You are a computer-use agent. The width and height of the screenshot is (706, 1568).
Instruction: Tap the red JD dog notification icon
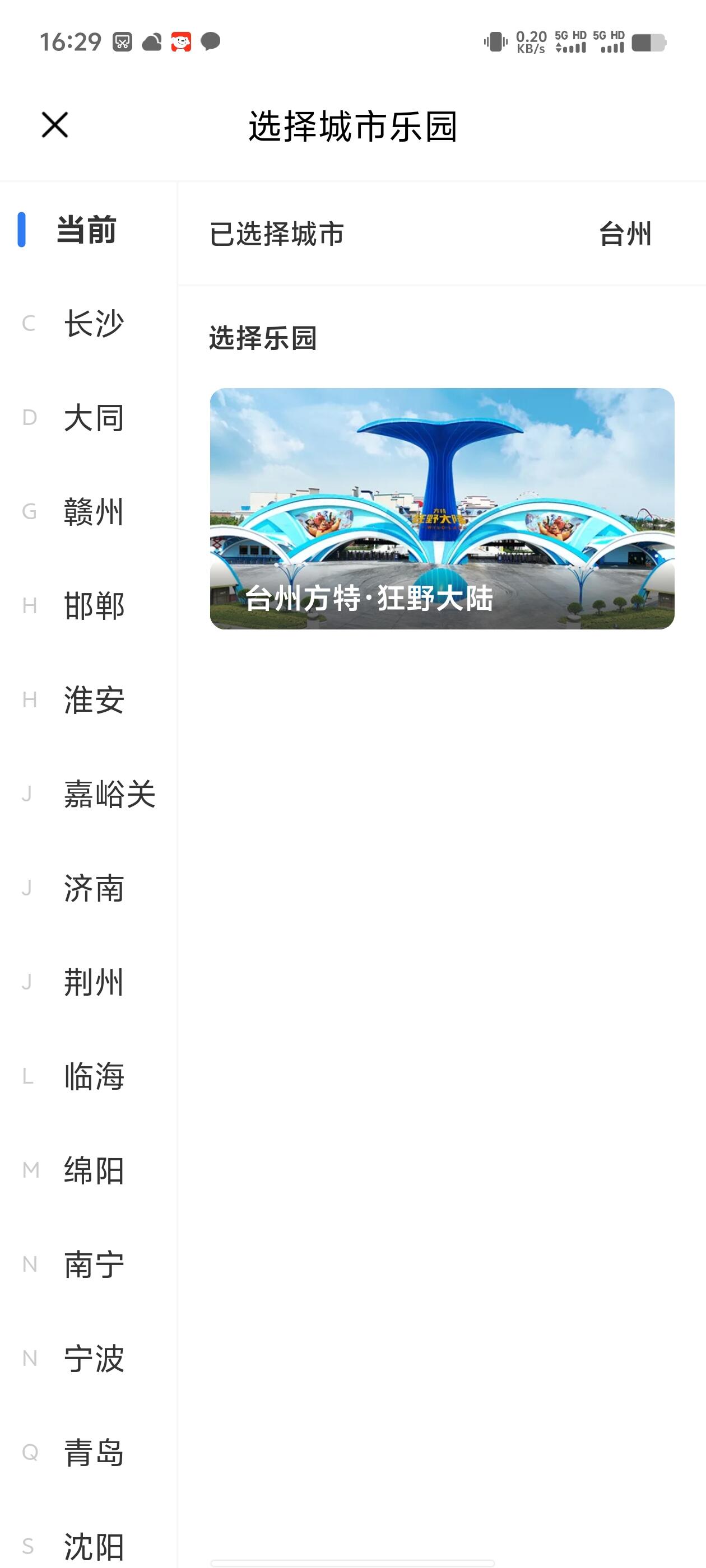181,43
